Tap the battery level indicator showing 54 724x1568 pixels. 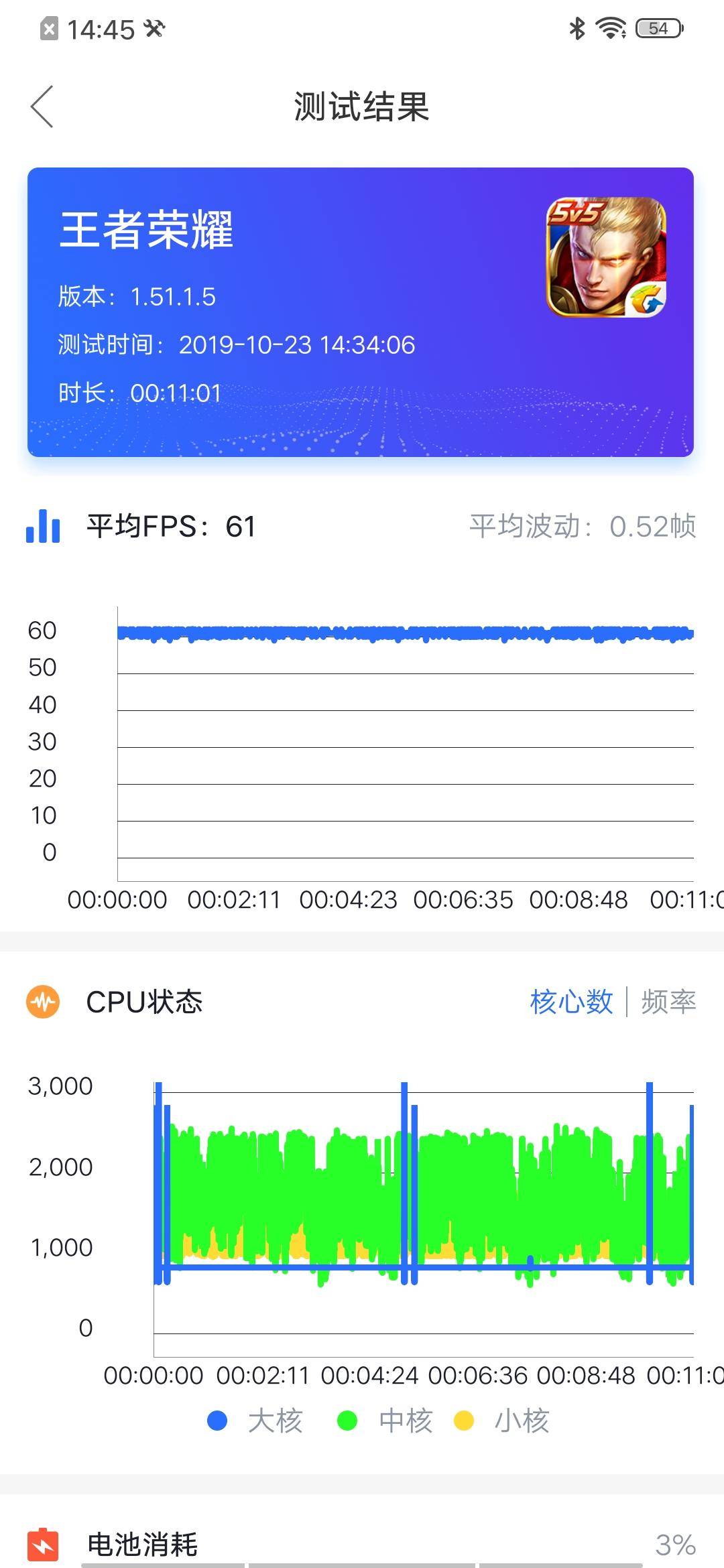tap(659, 28)
